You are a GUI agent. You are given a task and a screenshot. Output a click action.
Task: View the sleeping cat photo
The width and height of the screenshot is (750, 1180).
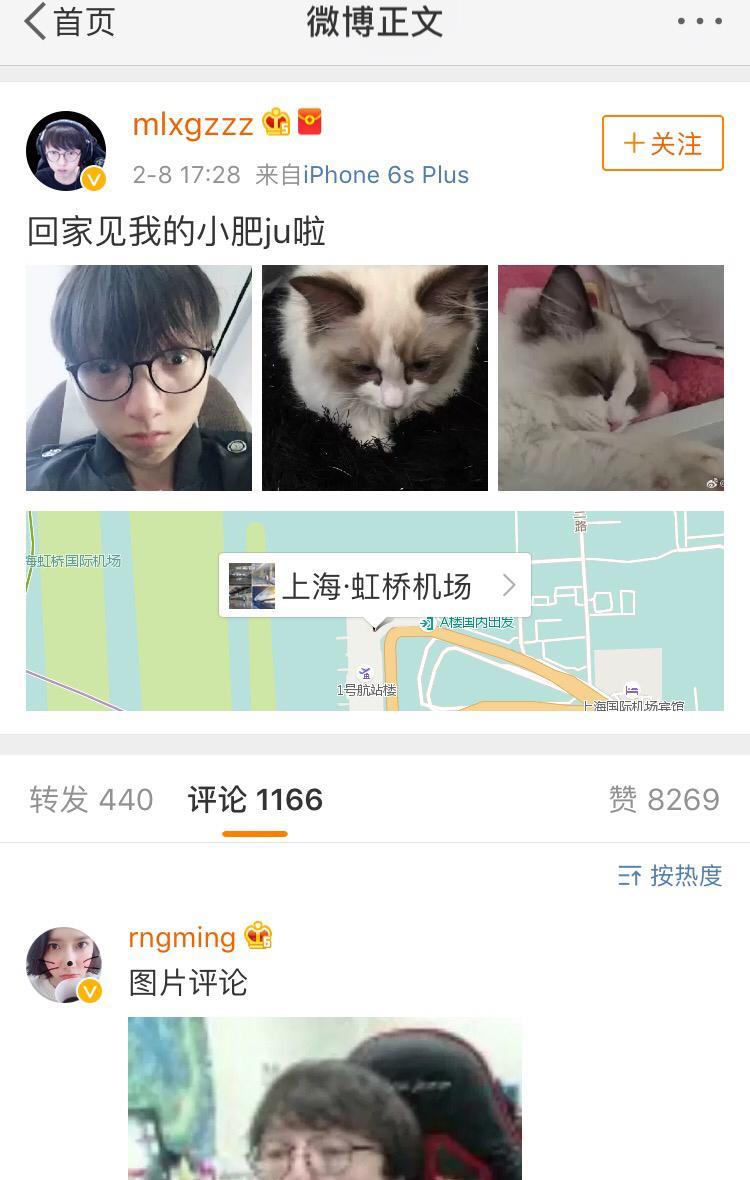[x=611, y=378]
